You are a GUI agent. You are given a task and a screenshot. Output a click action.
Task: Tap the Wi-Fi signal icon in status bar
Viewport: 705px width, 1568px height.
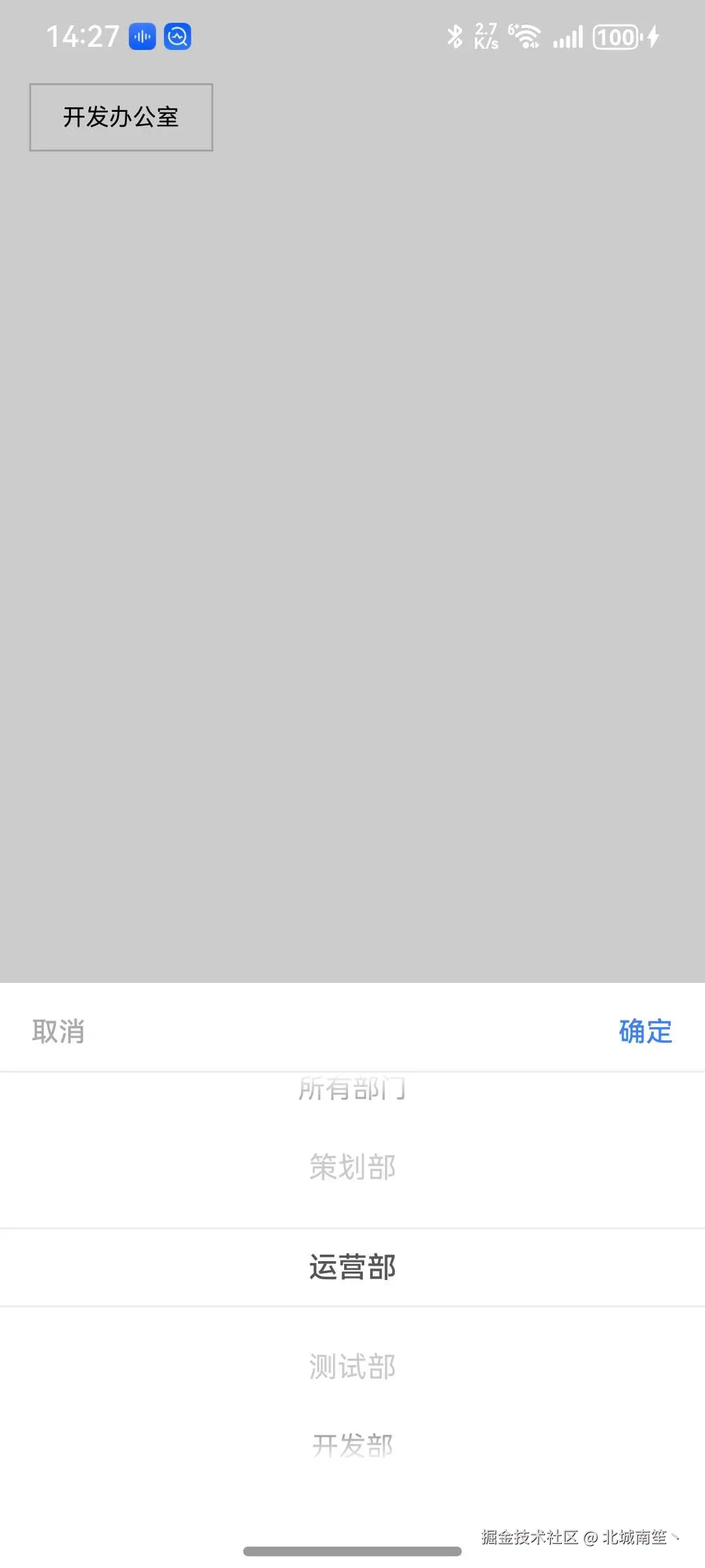click(524, 36)
